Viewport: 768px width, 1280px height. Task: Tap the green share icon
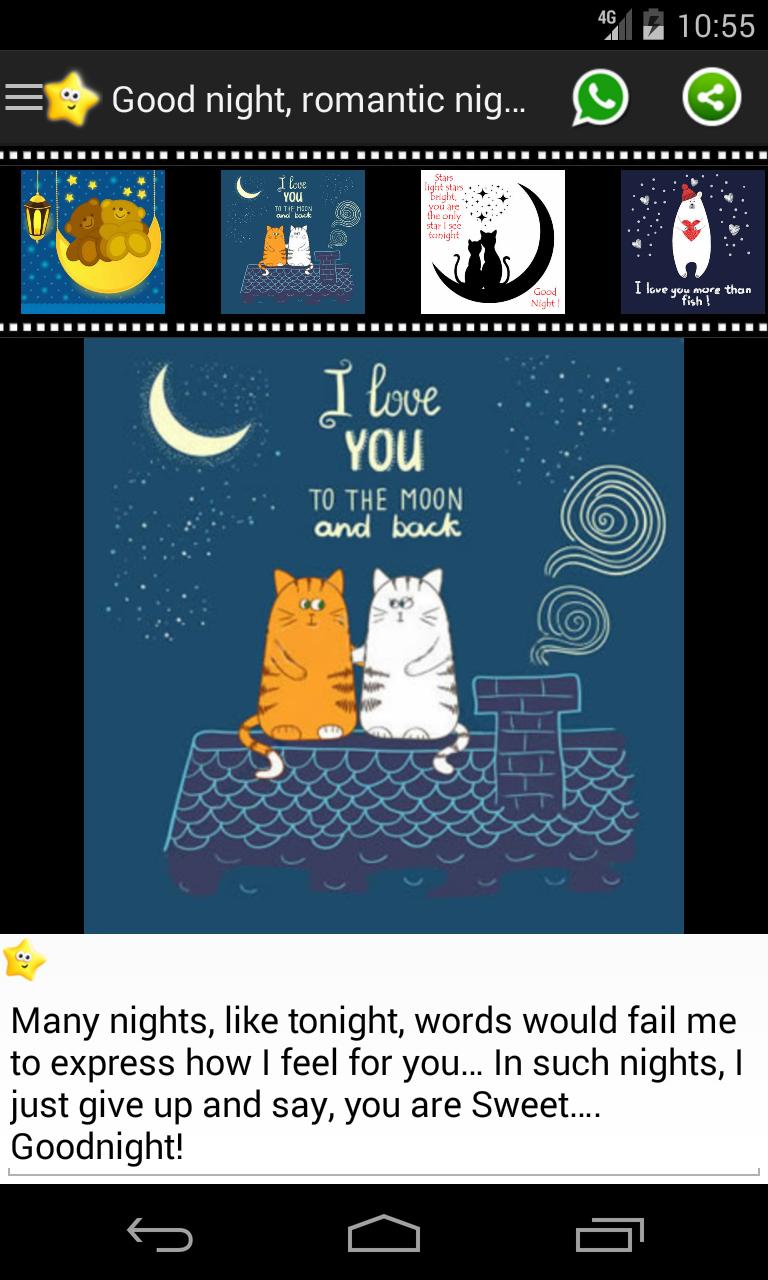point(711,98)
